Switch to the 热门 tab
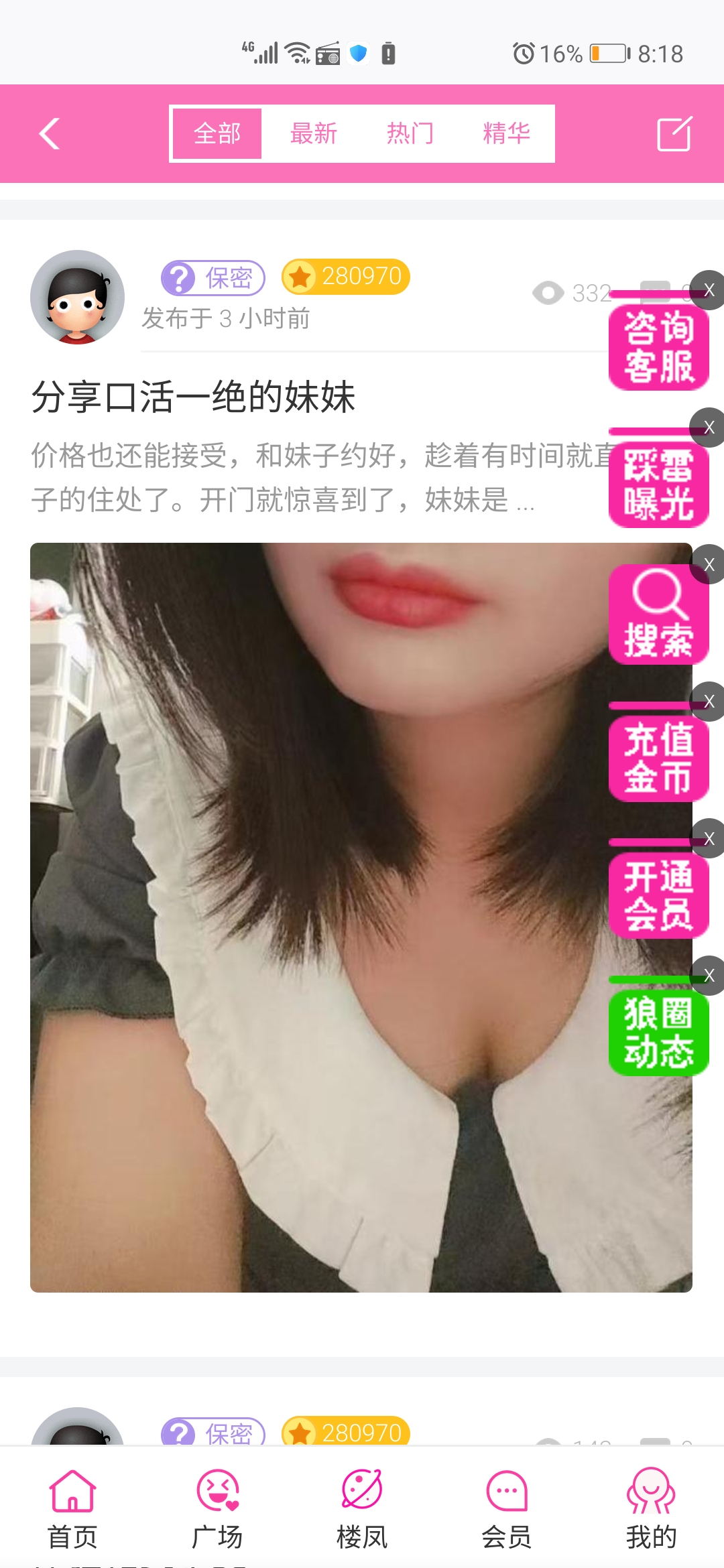The width and height of the screenshot is (724, 1568). point(410,133)
